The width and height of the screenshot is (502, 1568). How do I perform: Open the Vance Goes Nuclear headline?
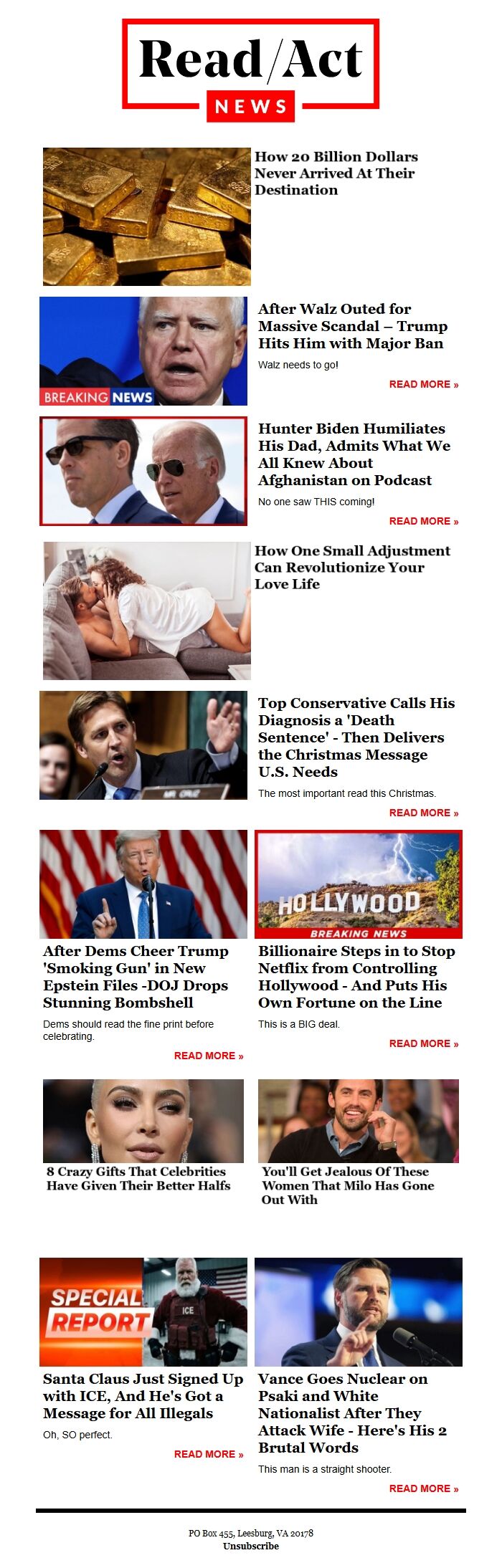(351, 1412)
